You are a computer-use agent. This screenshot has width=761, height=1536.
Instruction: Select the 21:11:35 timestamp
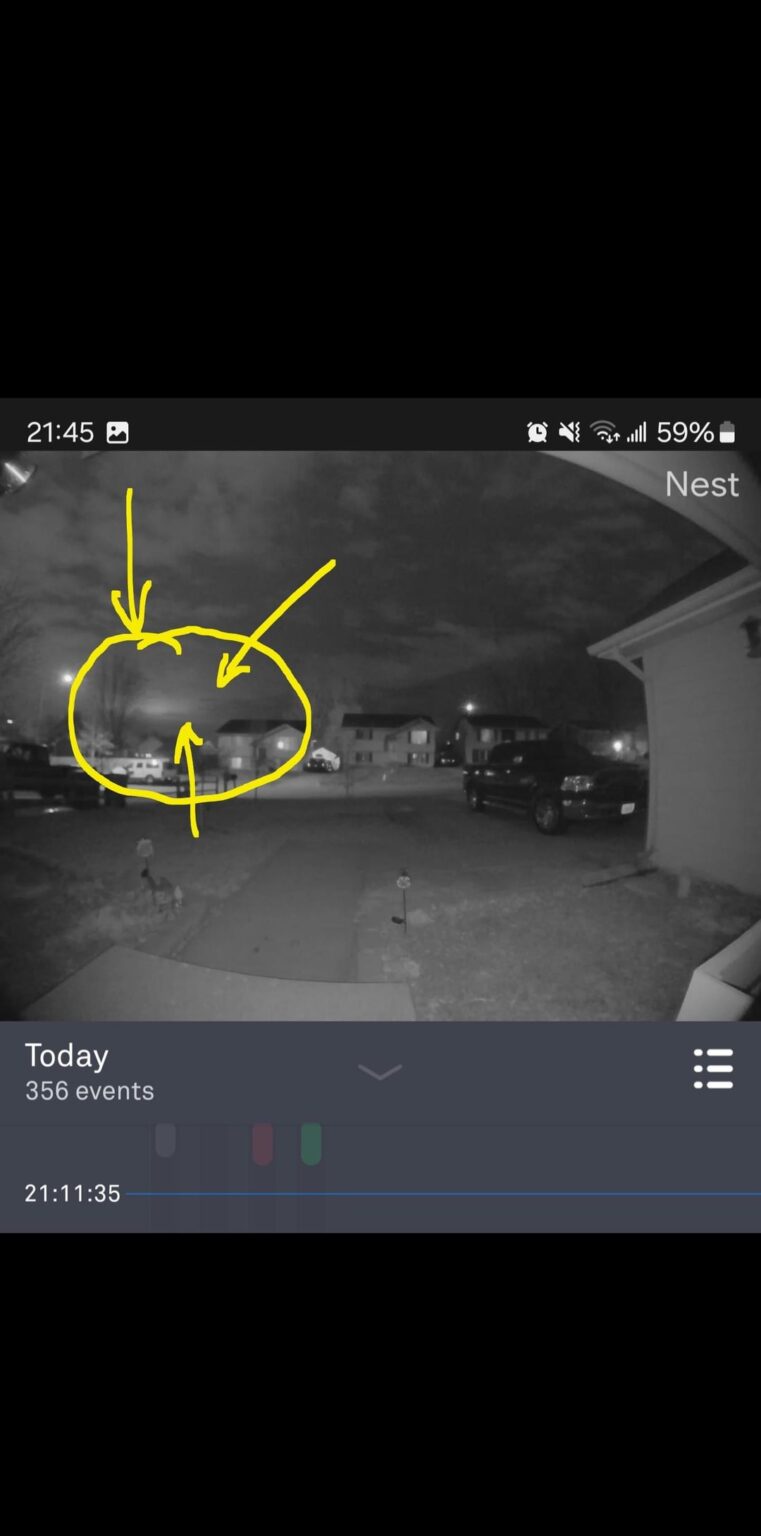[71, 1193]
